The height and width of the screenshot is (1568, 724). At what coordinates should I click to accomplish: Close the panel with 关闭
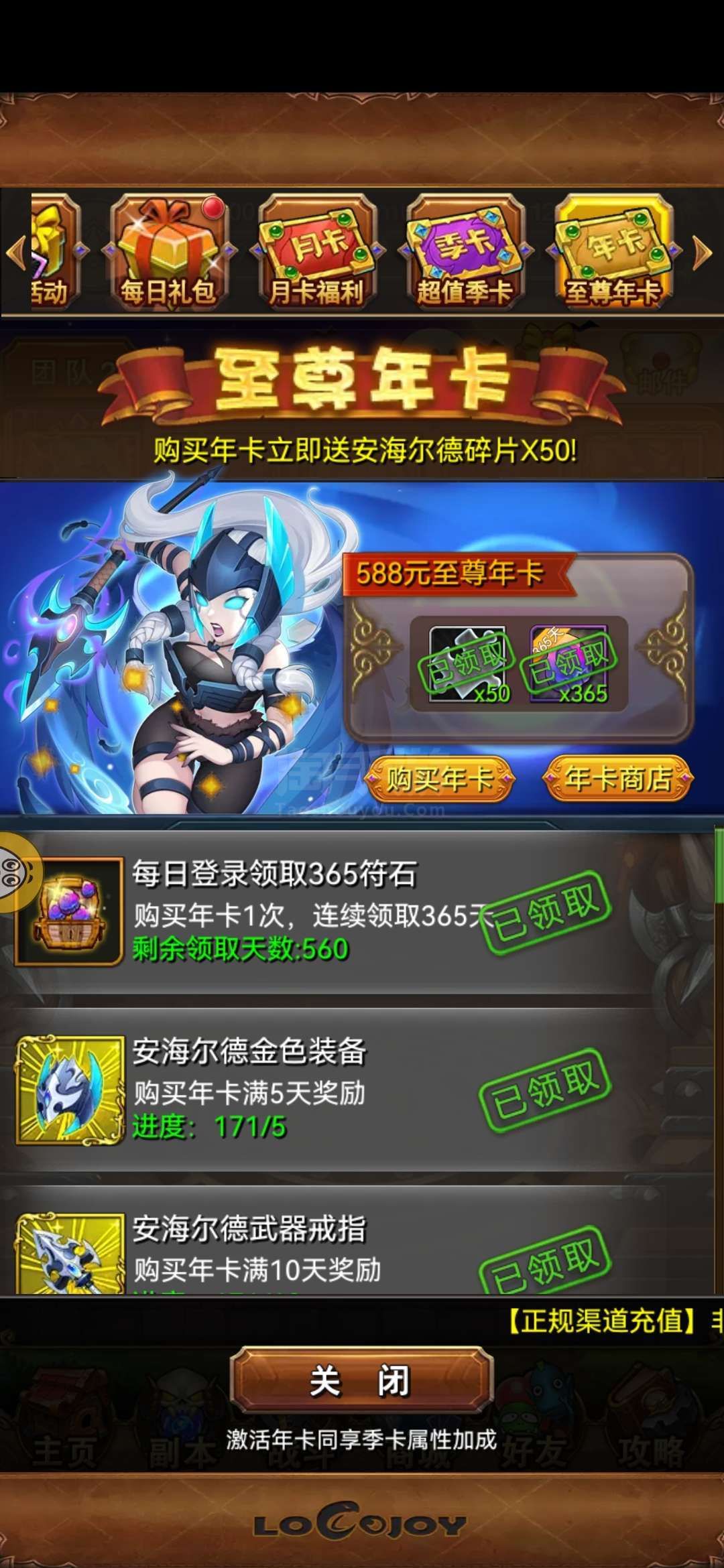[362, 1381]
